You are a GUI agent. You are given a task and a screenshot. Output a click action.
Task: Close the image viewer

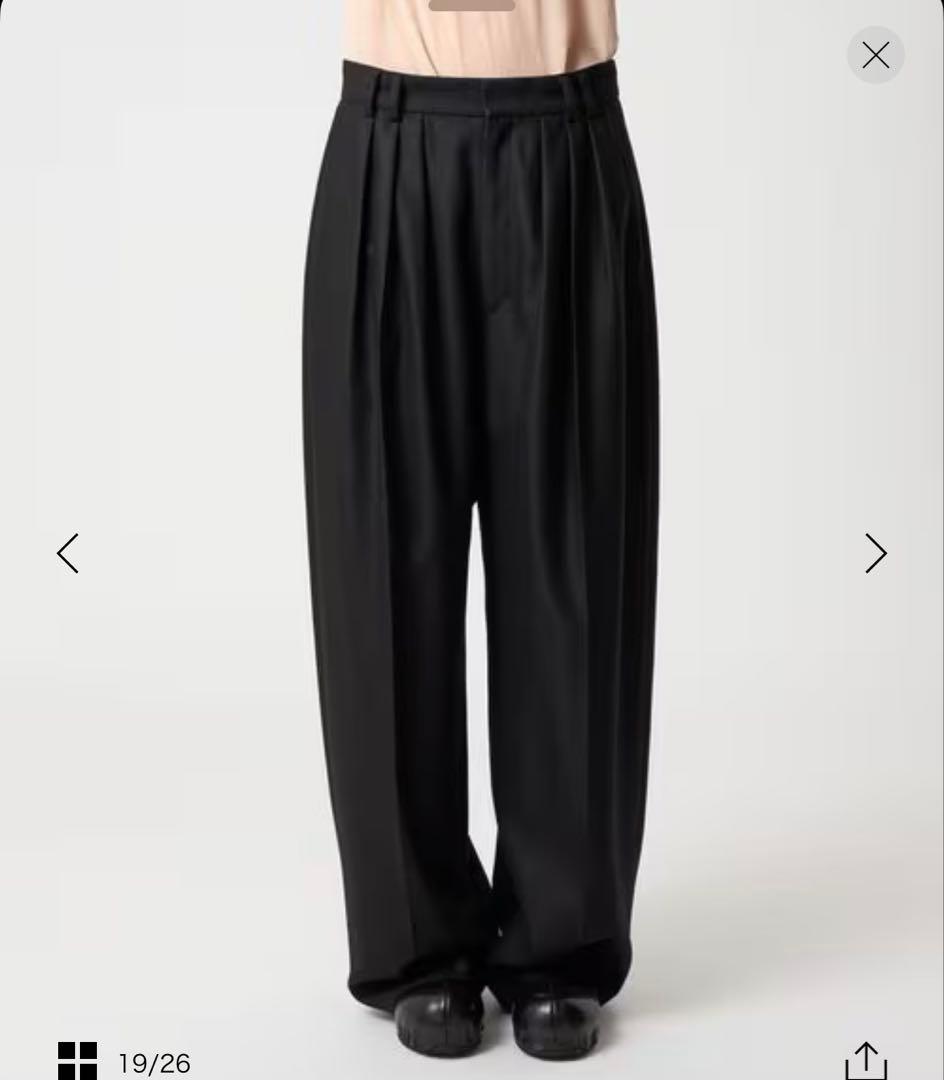(x=875, y=55)
